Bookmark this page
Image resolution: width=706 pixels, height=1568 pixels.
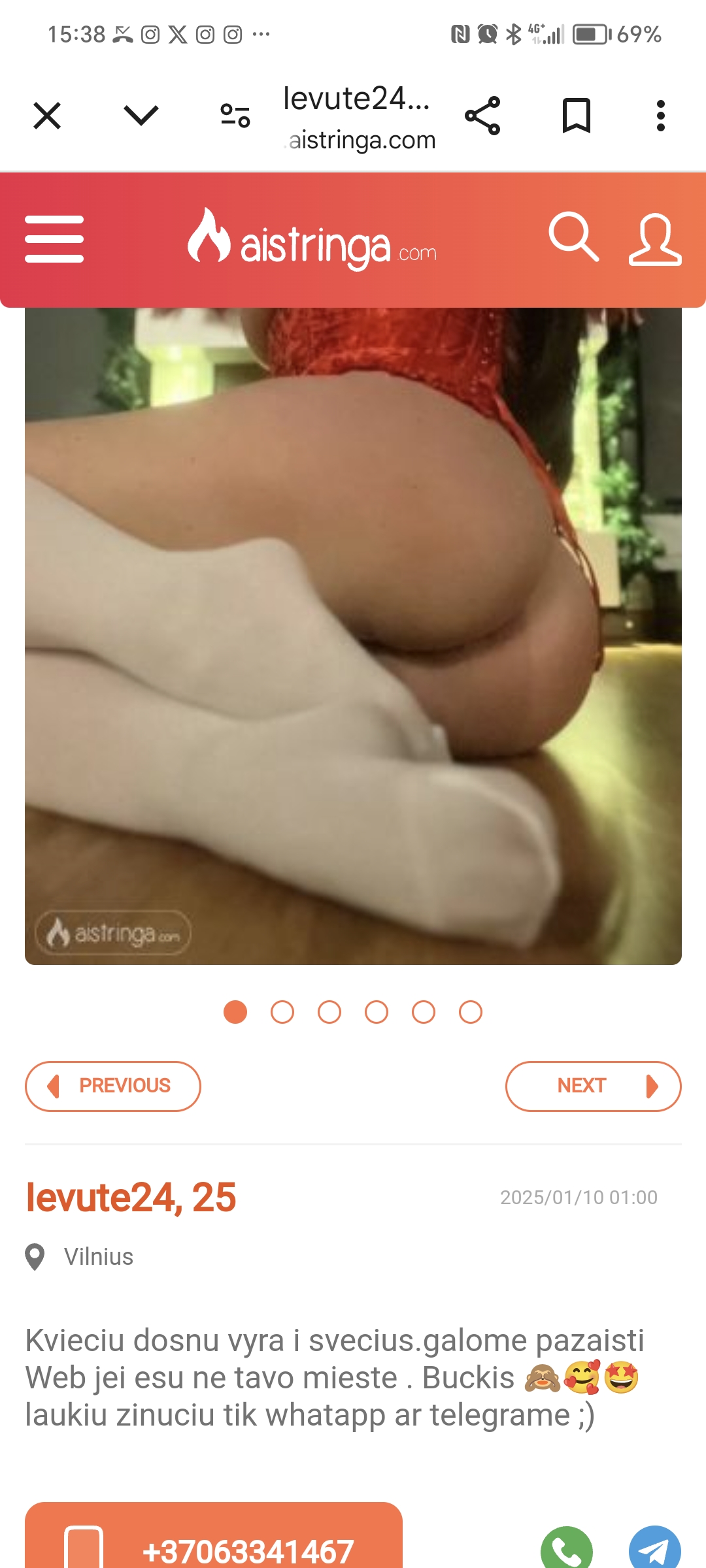577,116
